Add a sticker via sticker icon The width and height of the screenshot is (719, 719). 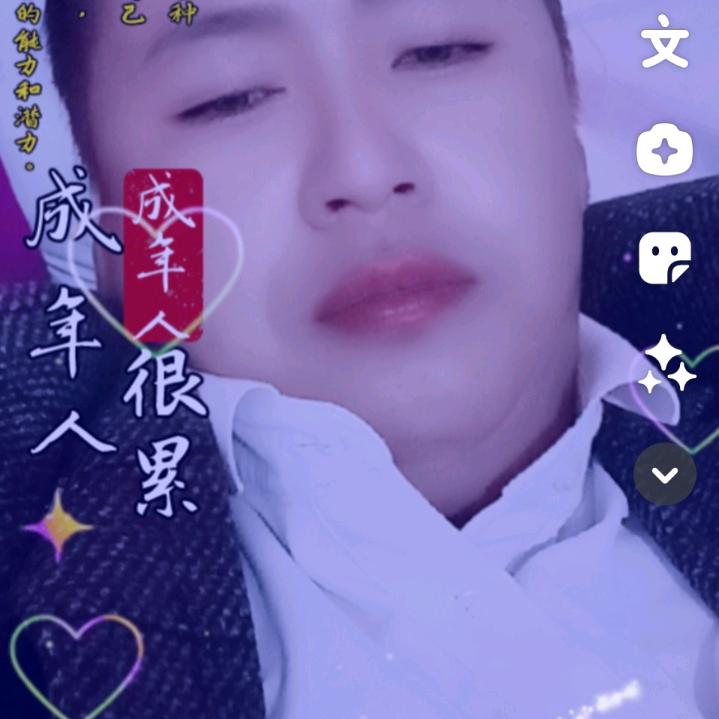pos(665,259)
